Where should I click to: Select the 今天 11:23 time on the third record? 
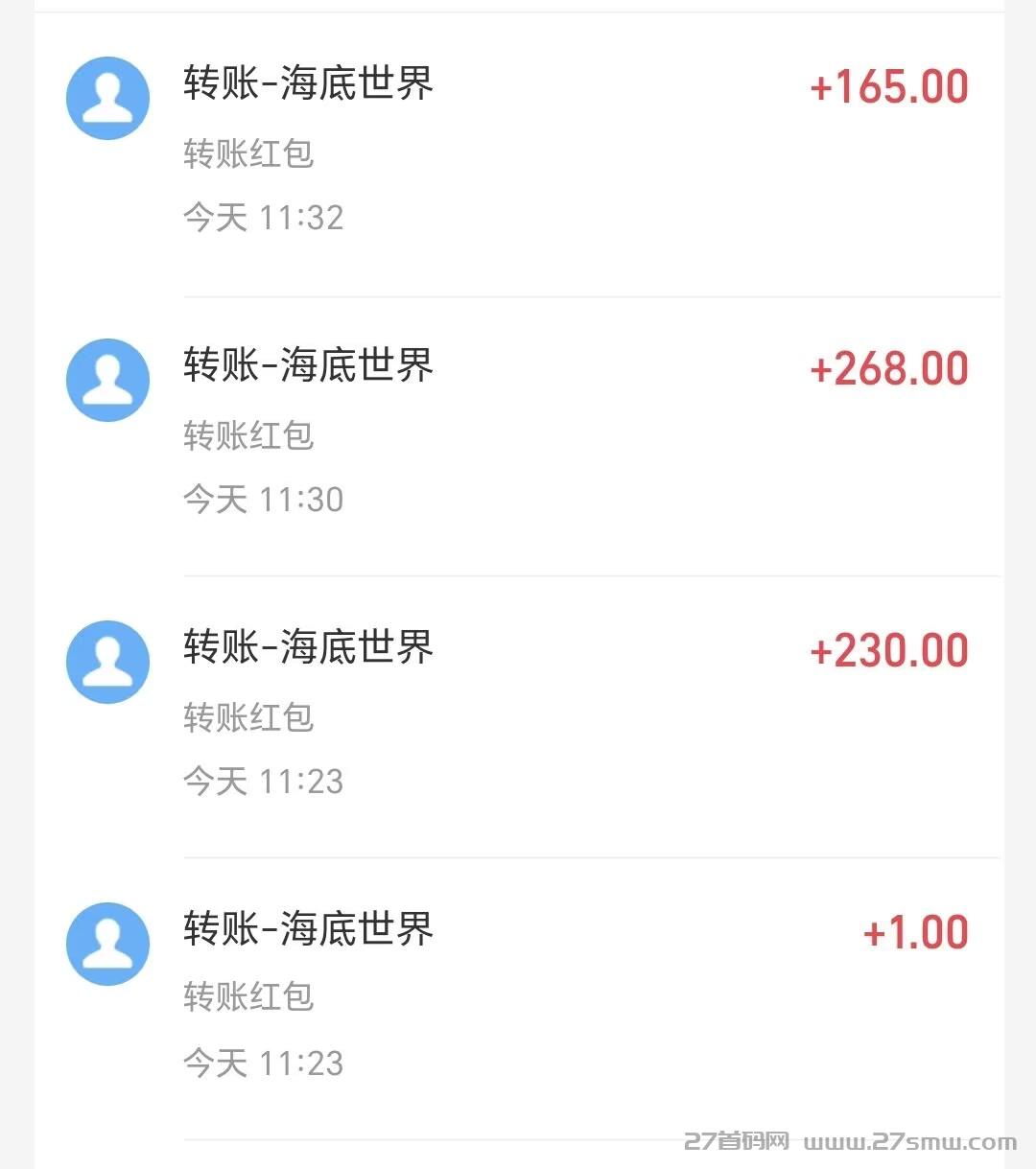tap(263, 781)
